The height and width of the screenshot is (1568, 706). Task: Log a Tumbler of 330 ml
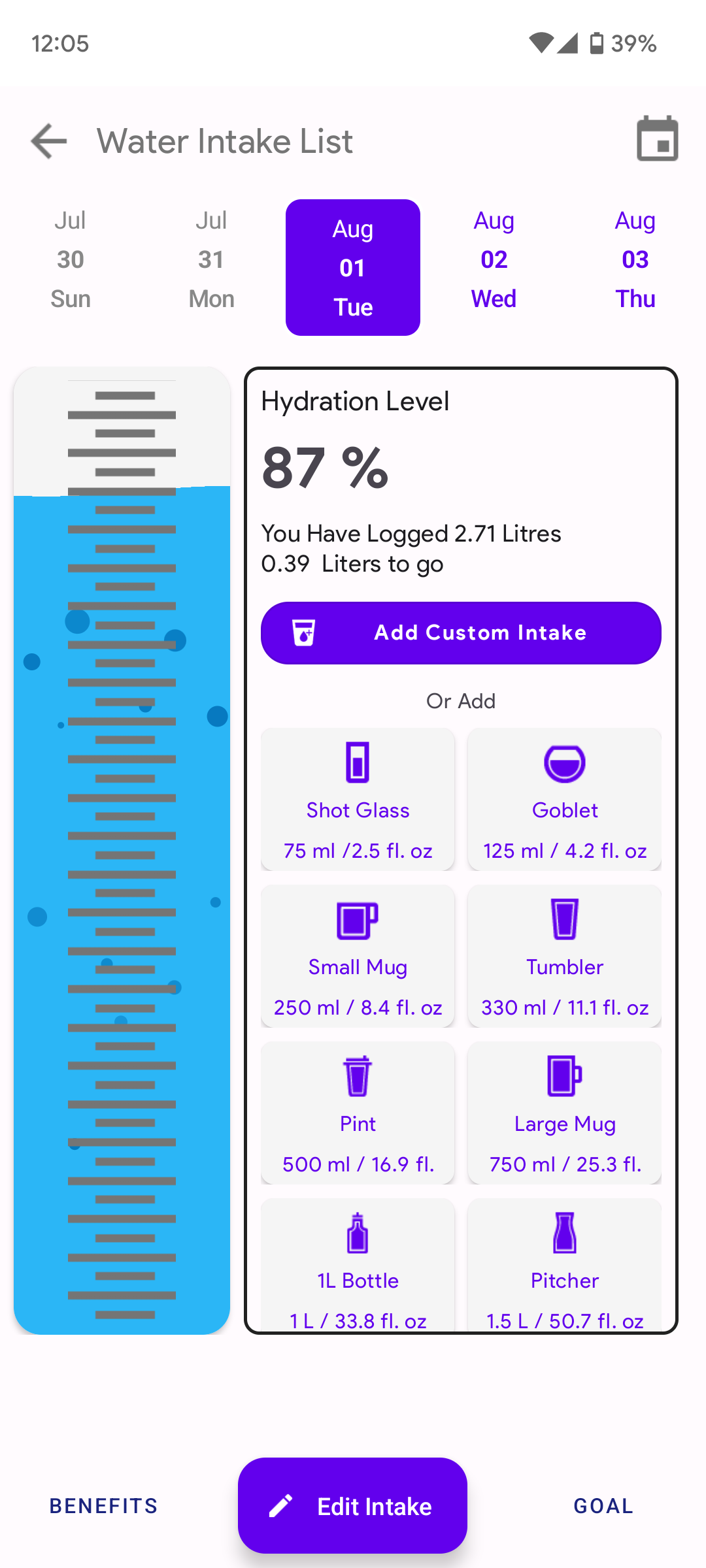point(565,956)
